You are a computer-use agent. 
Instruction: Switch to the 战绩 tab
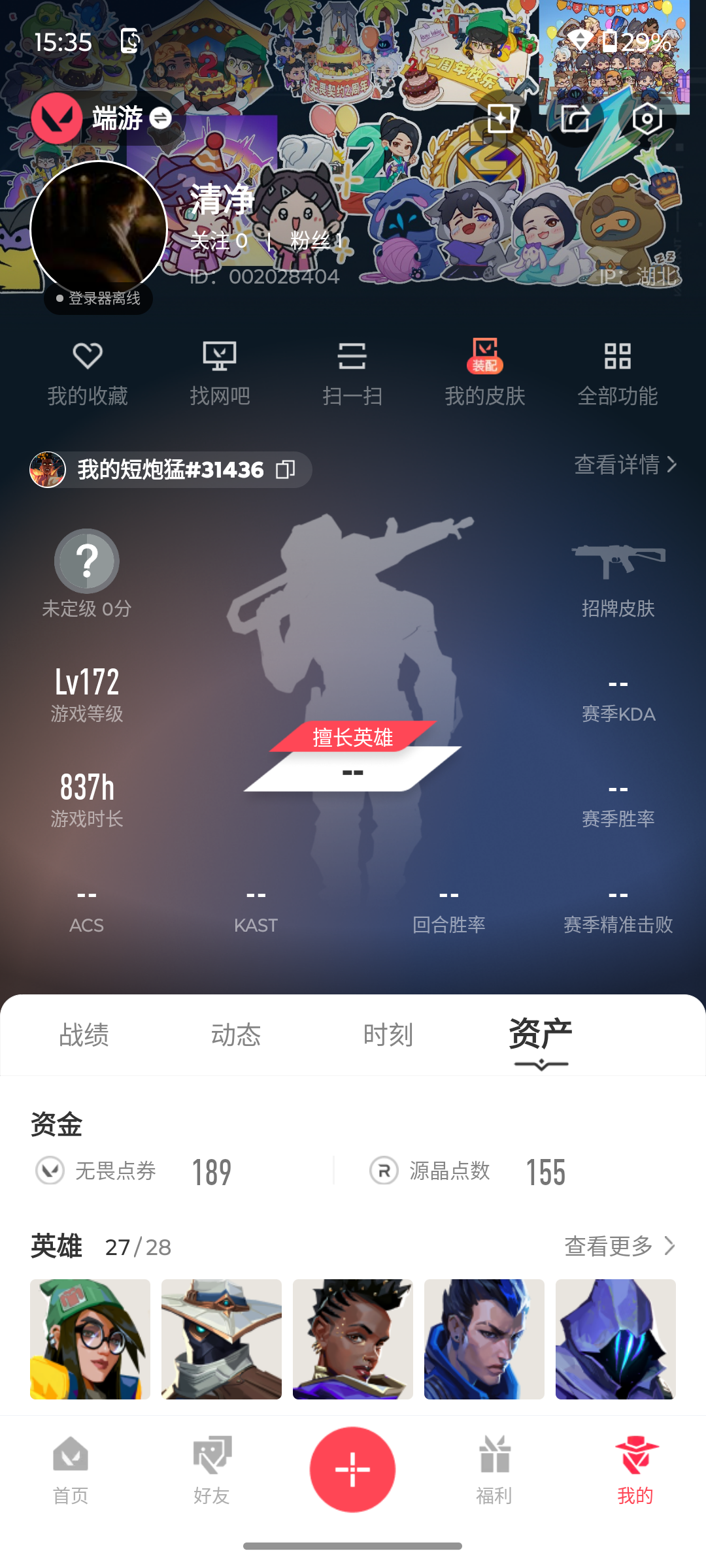pos(84,1035)
